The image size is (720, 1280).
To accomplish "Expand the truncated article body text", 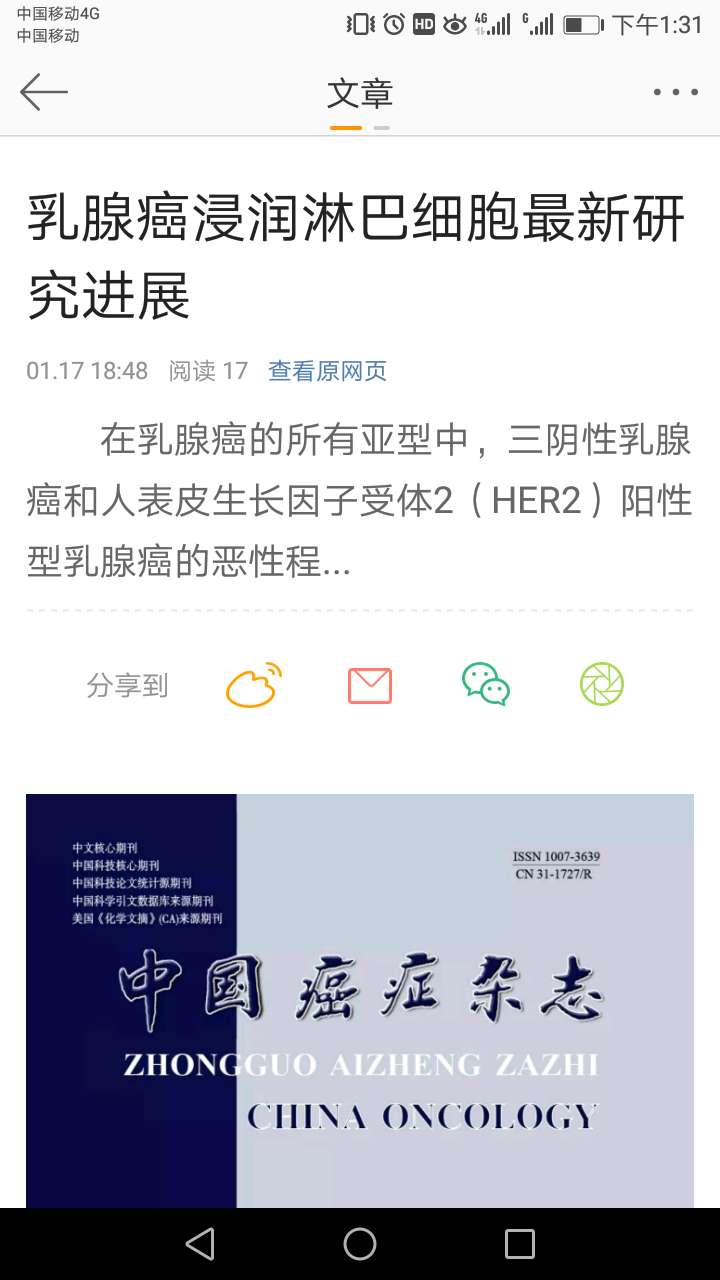I will pos(360,498).
